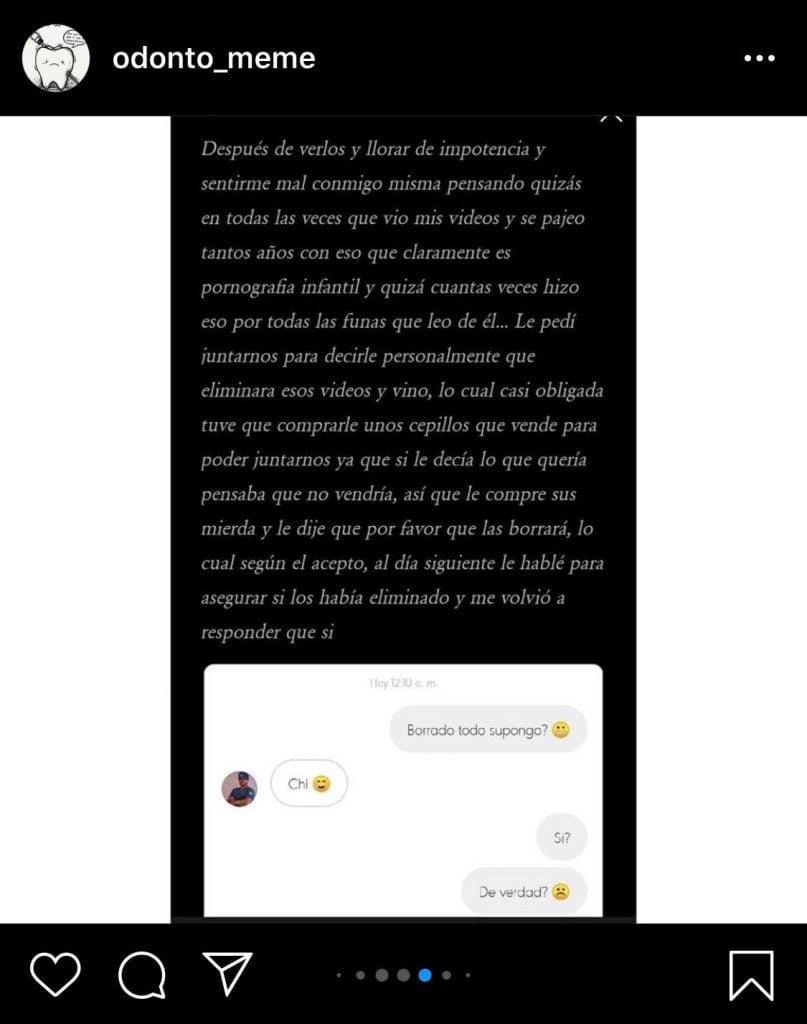807x1024 pixels.
Task: Share this post via paper plane
Action: click(x=228, y=972)
